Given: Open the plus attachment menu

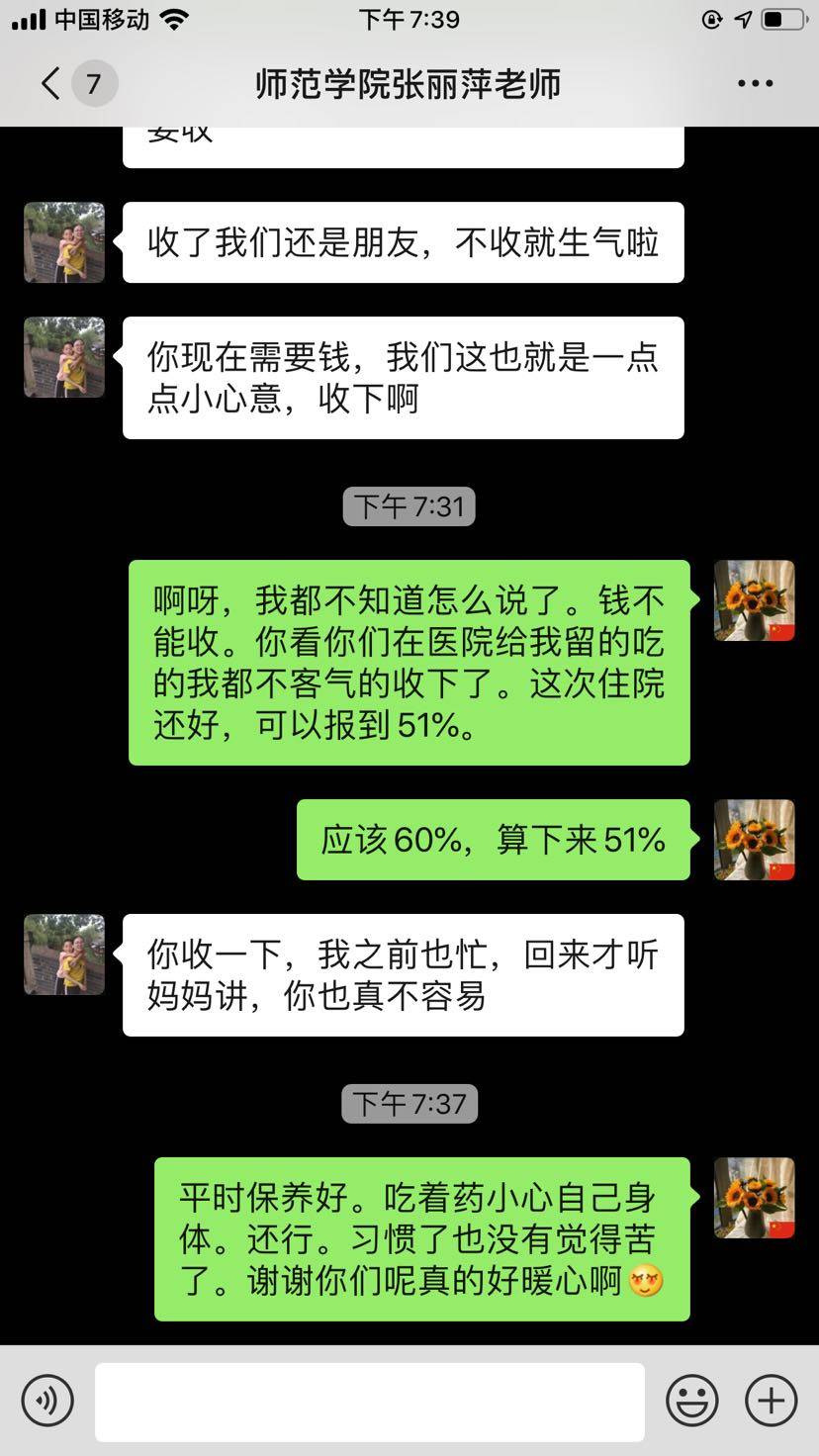Looking at the screenshot, I should tap(771, 1401).
